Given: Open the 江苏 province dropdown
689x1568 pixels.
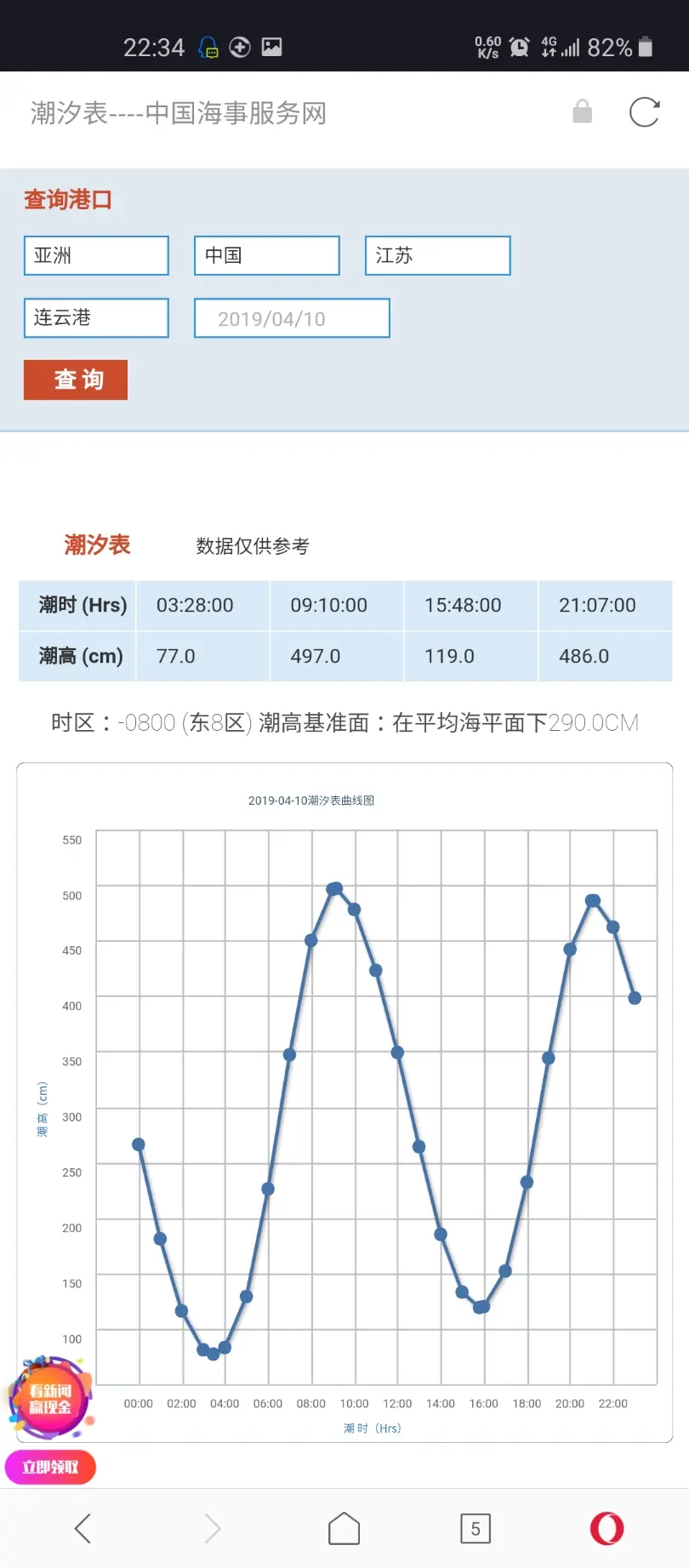Looking at the screenshot, I should 438,255.
